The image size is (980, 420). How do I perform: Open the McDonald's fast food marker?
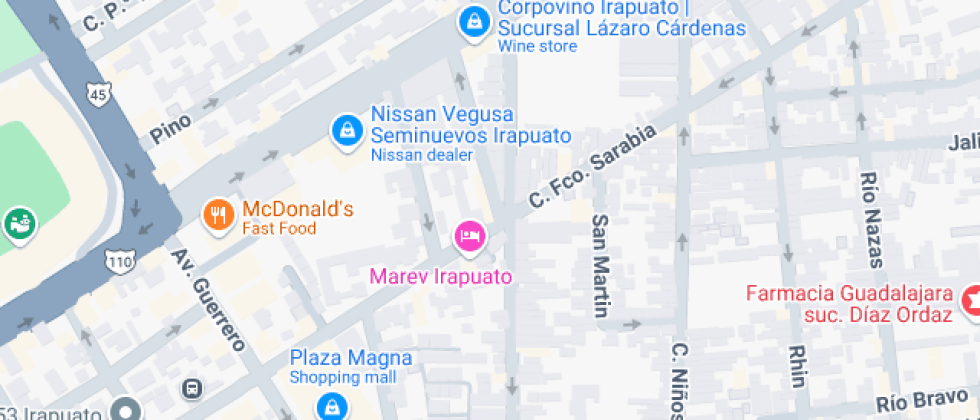pos(218,214)
